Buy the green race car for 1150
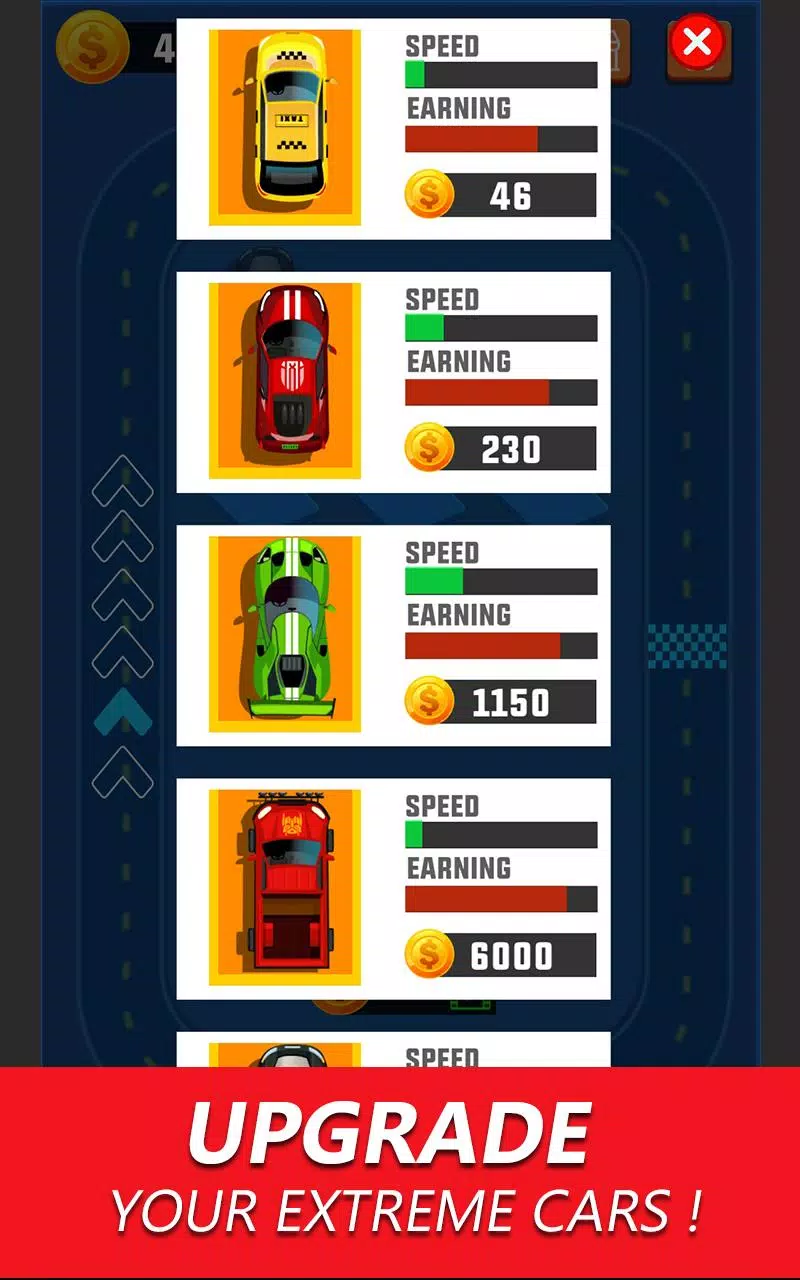This screenshot has width=800, height=1280. point(501,702)
